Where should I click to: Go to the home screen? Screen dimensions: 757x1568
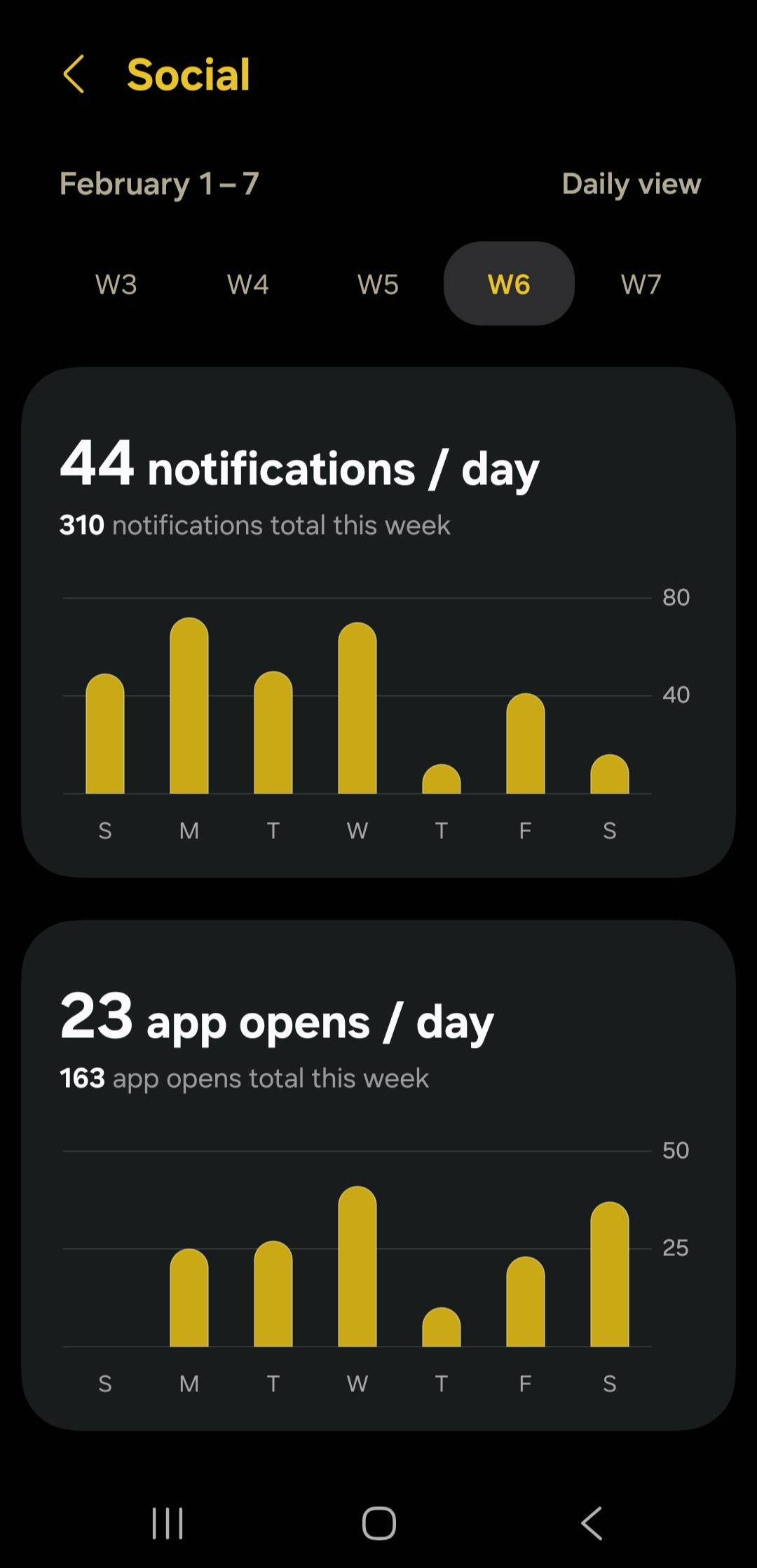pos(378,1523)
